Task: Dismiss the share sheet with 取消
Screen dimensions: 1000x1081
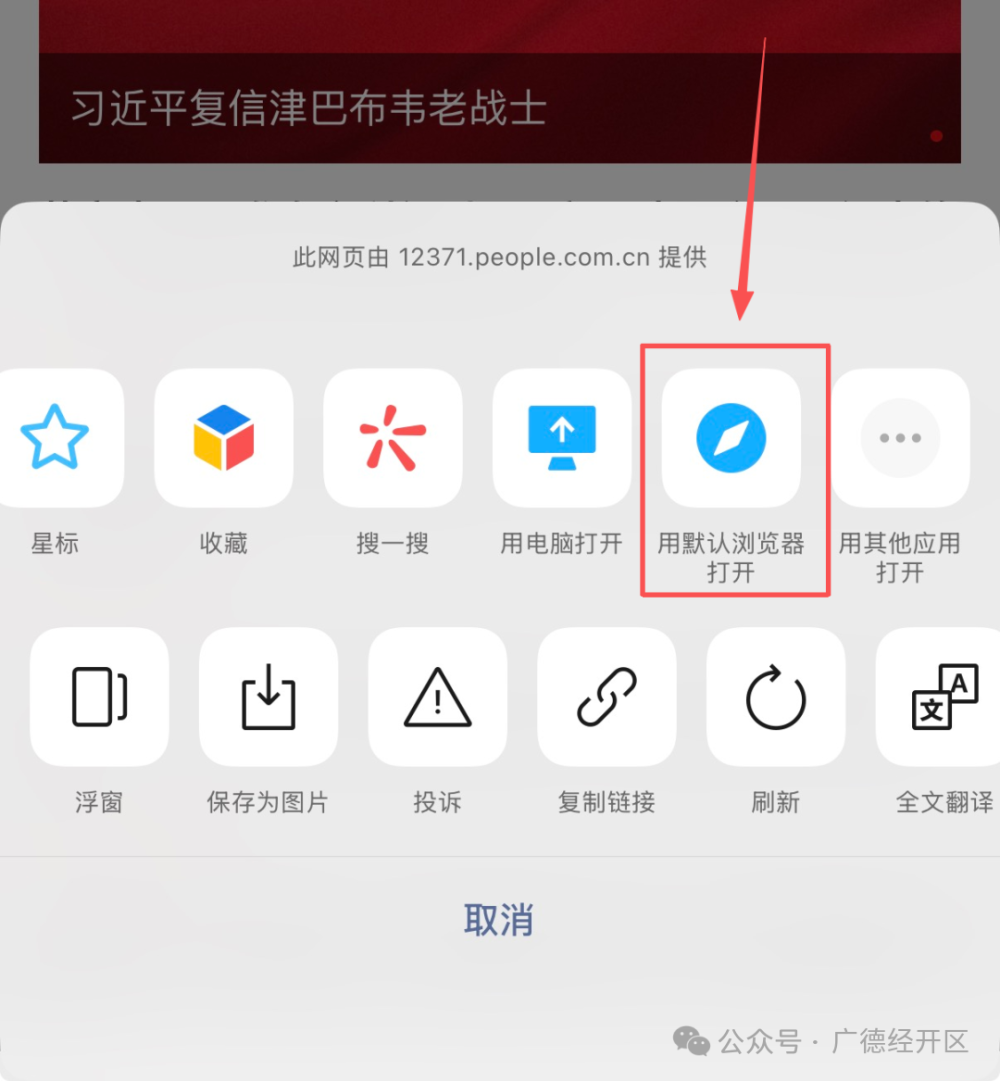Action: tap(499, 920)
